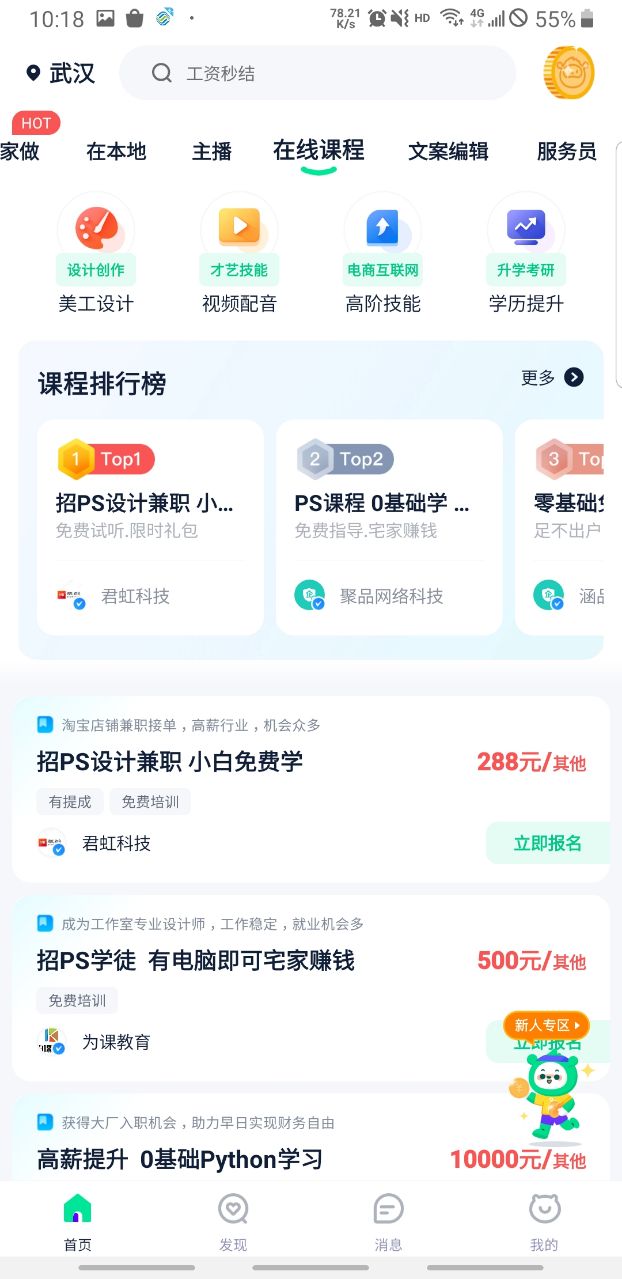Screen dimensions: 622x1279
Task: Open the gold coin rewards icon
Action: 569,73
